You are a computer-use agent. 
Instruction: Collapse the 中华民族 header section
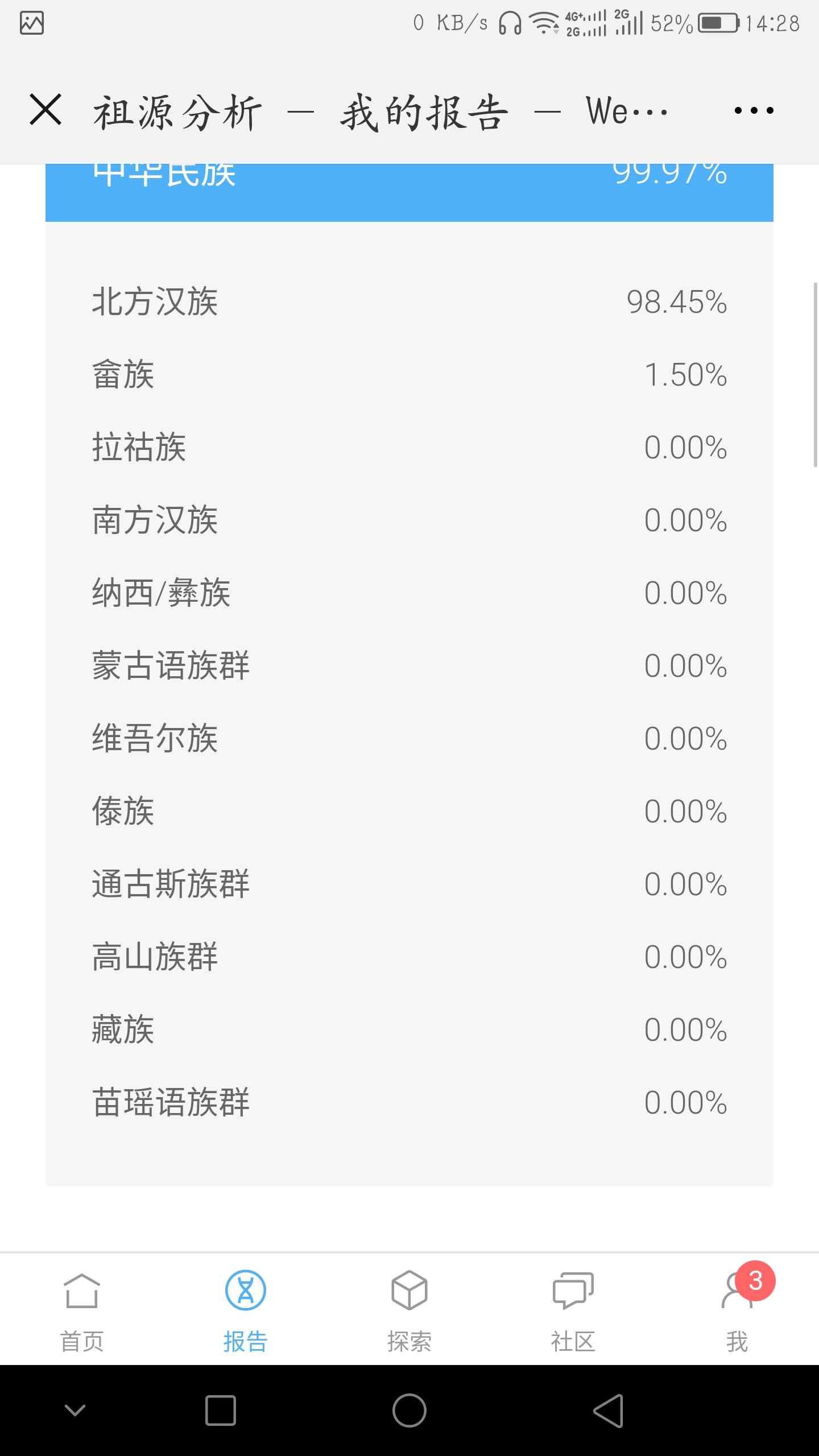(x=409, y=192)
